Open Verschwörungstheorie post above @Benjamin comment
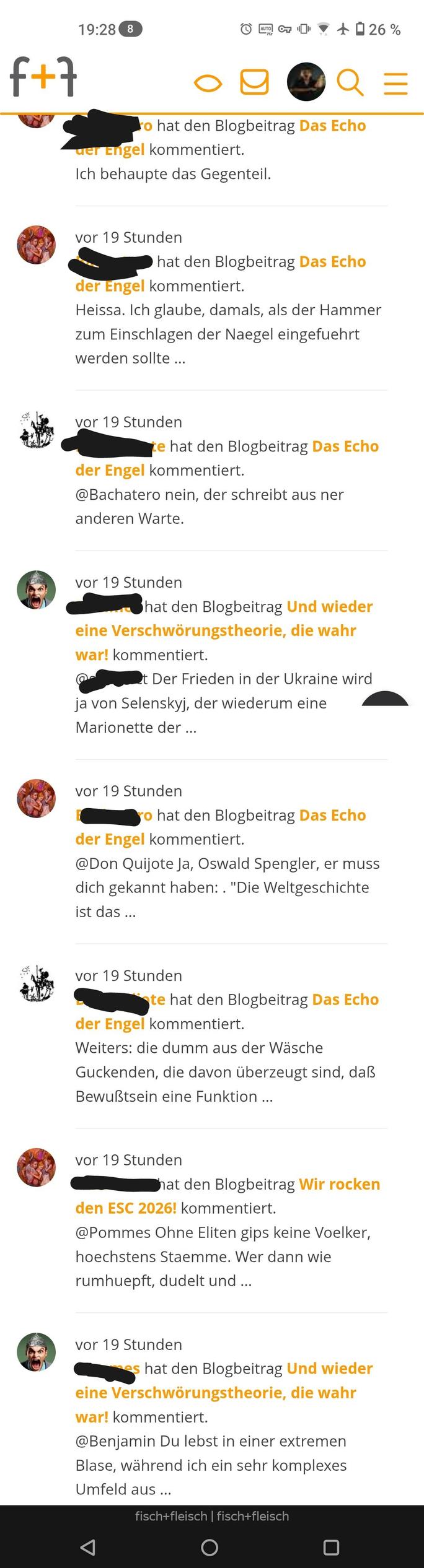The height and width of the screenshot is (1568, 424). click(x=215, y=1393)
